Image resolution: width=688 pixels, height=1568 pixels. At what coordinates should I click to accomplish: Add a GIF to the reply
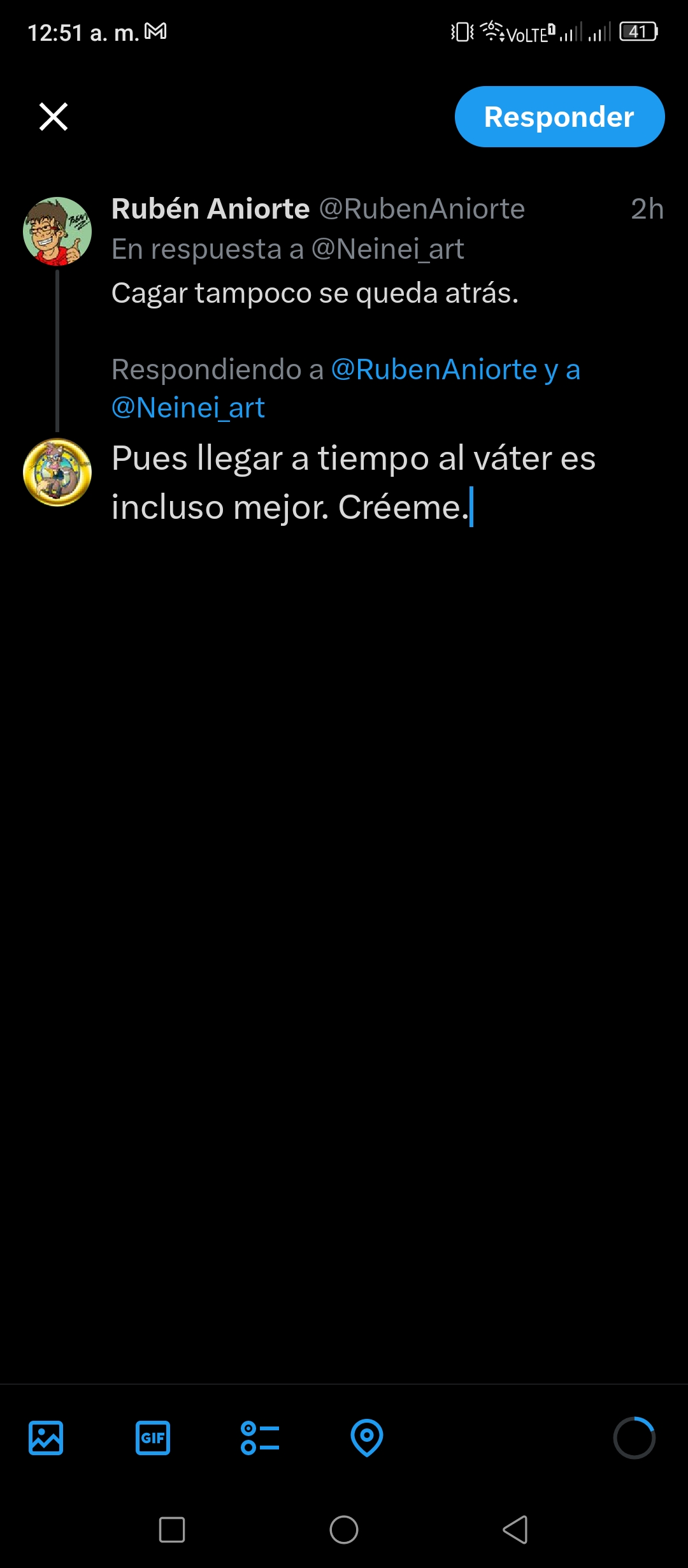tap(153, 1438)
